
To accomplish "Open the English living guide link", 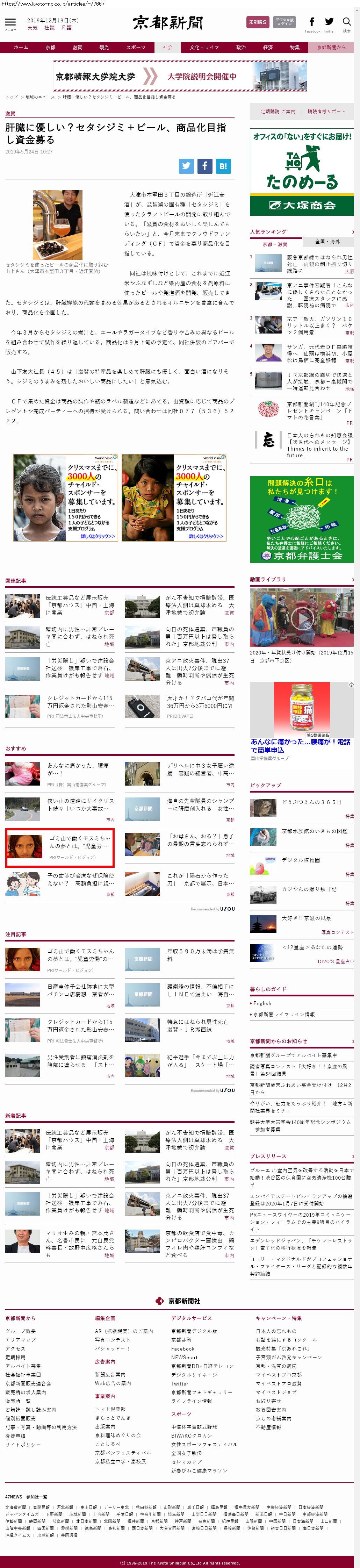I will 263,1003.
